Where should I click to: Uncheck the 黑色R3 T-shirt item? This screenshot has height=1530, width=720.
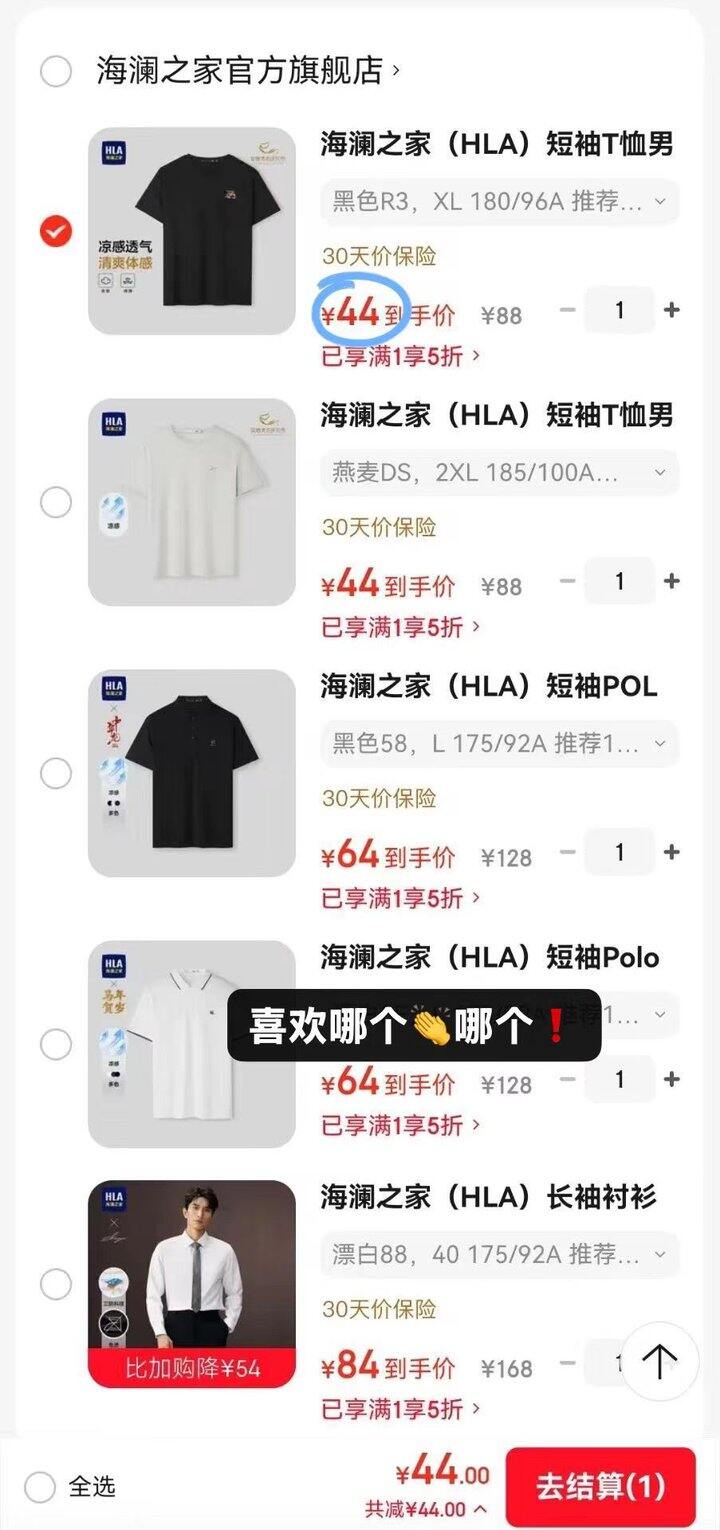pos(56,231)
